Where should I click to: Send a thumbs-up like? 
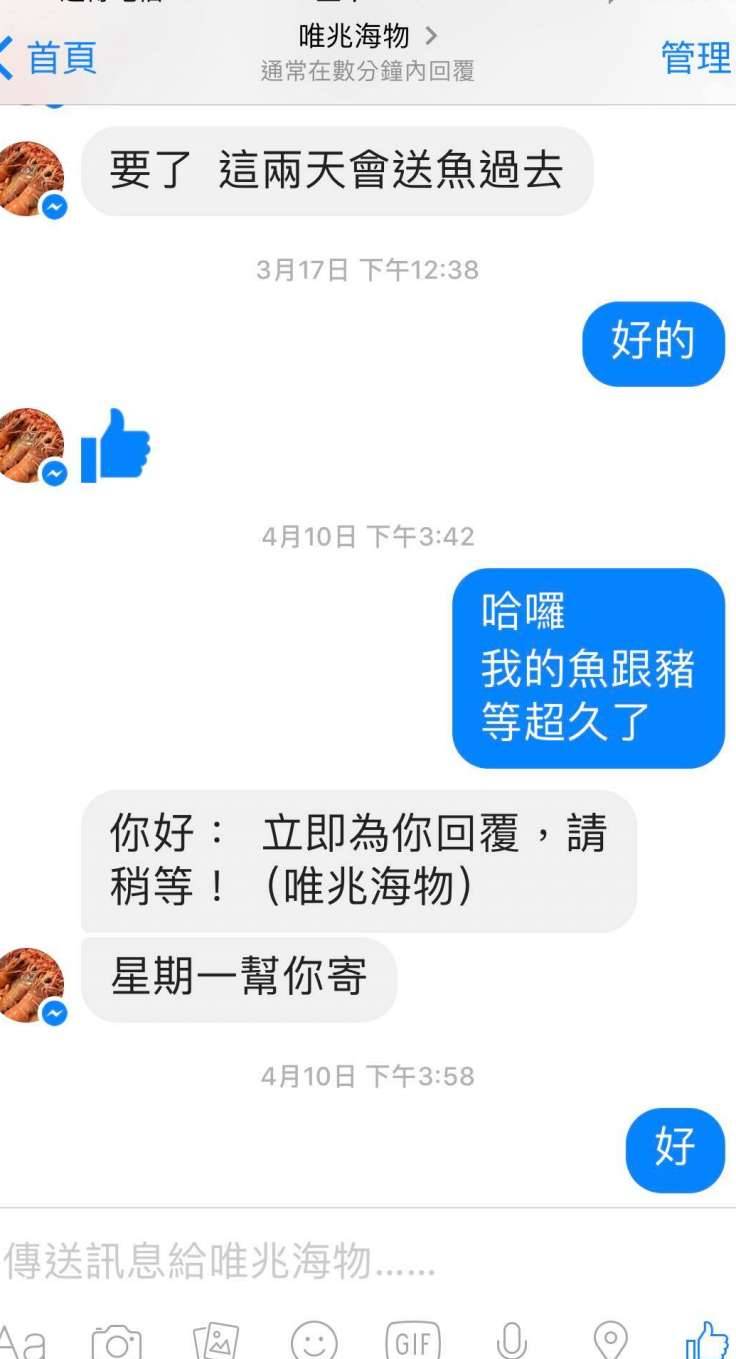point(707,1341)
